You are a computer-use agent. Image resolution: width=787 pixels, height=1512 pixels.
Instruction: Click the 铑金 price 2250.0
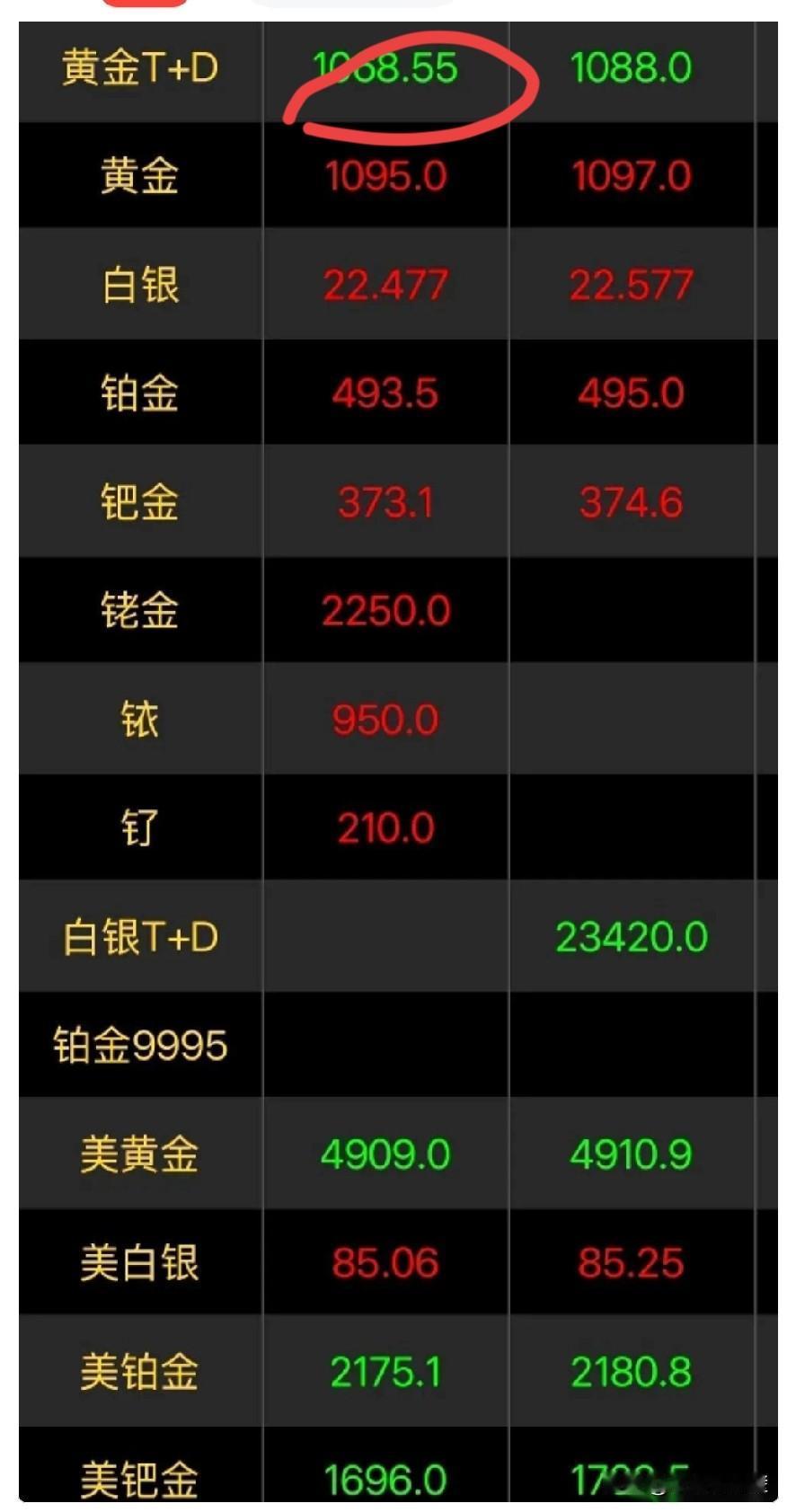pyautogui.click(x=385, y=610)
